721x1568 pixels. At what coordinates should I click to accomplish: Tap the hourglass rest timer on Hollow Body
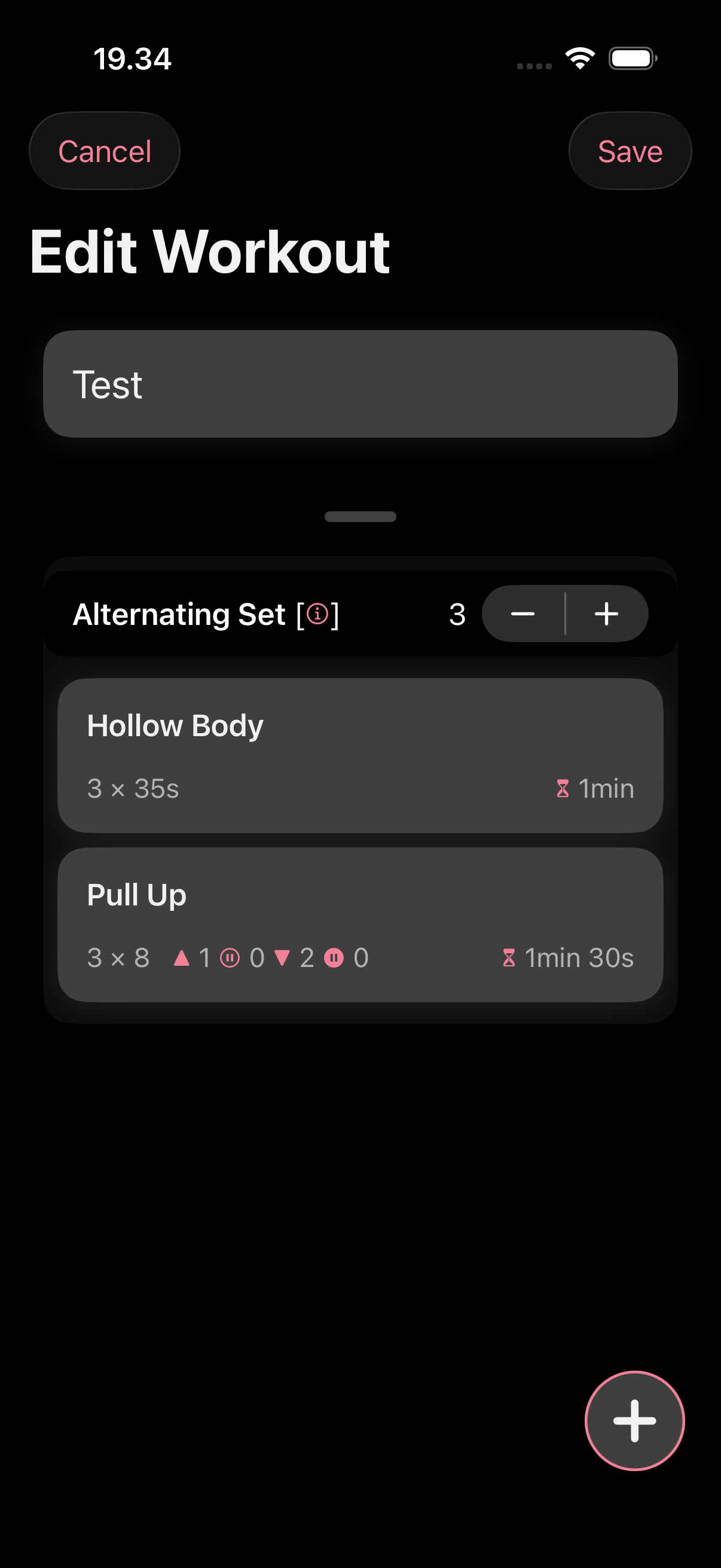pyautogui.click(x=562, y=788)
